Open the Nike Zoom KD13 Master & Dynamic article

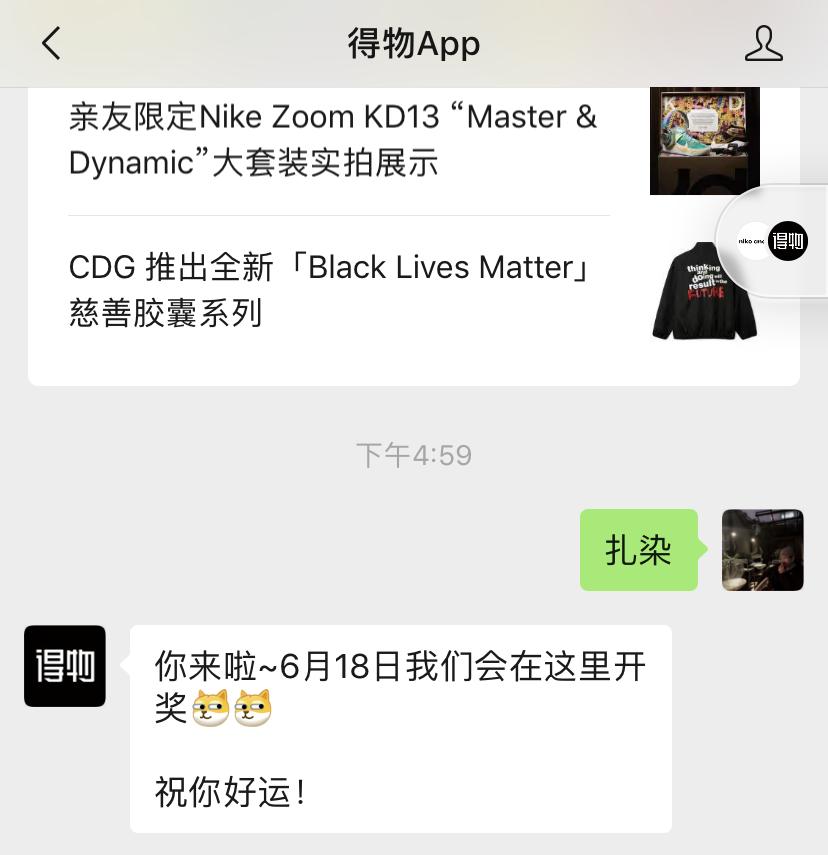(x=330, y=140)
